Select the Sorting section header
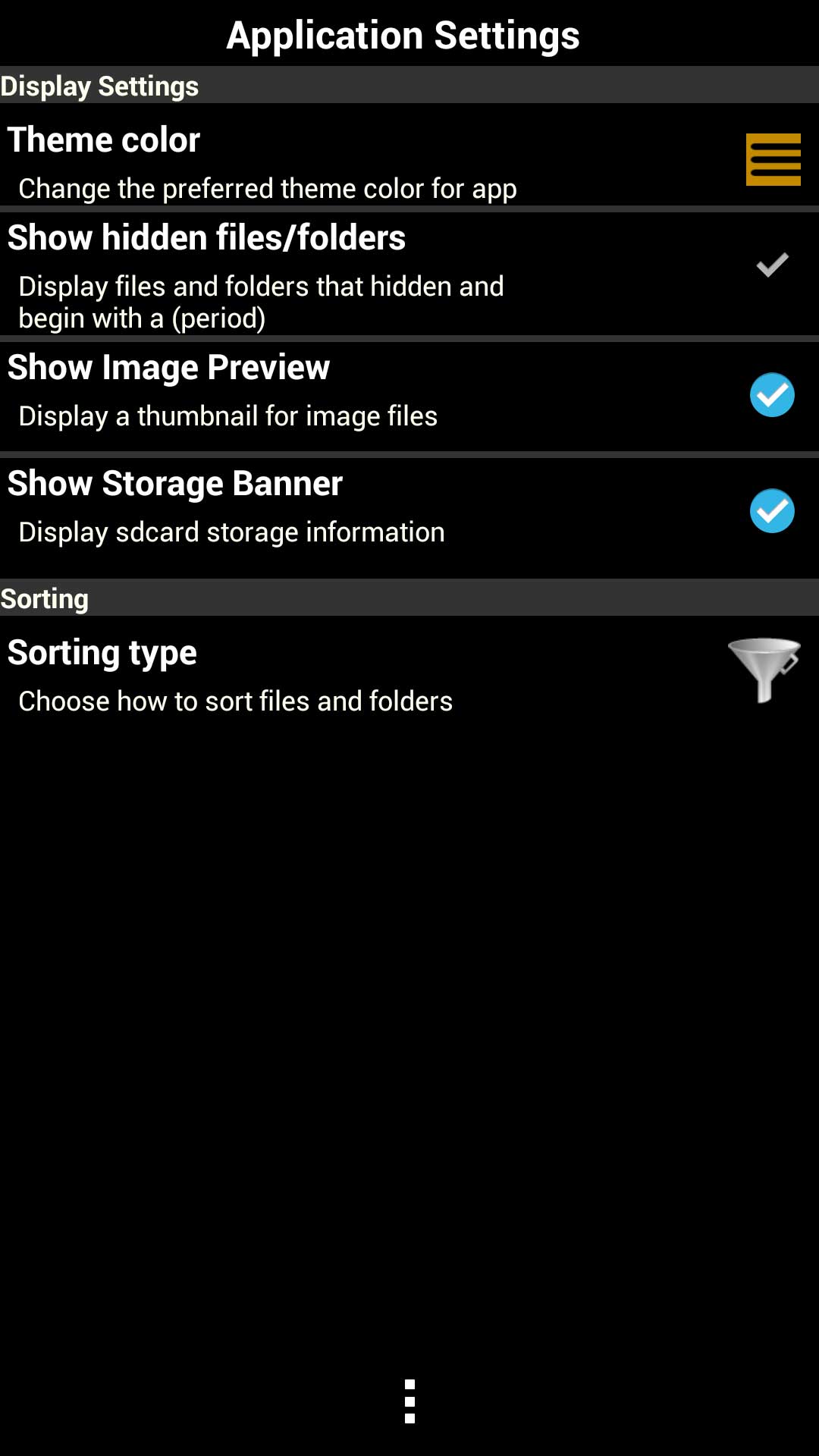Screen dimensions: 819x1456 45,598
